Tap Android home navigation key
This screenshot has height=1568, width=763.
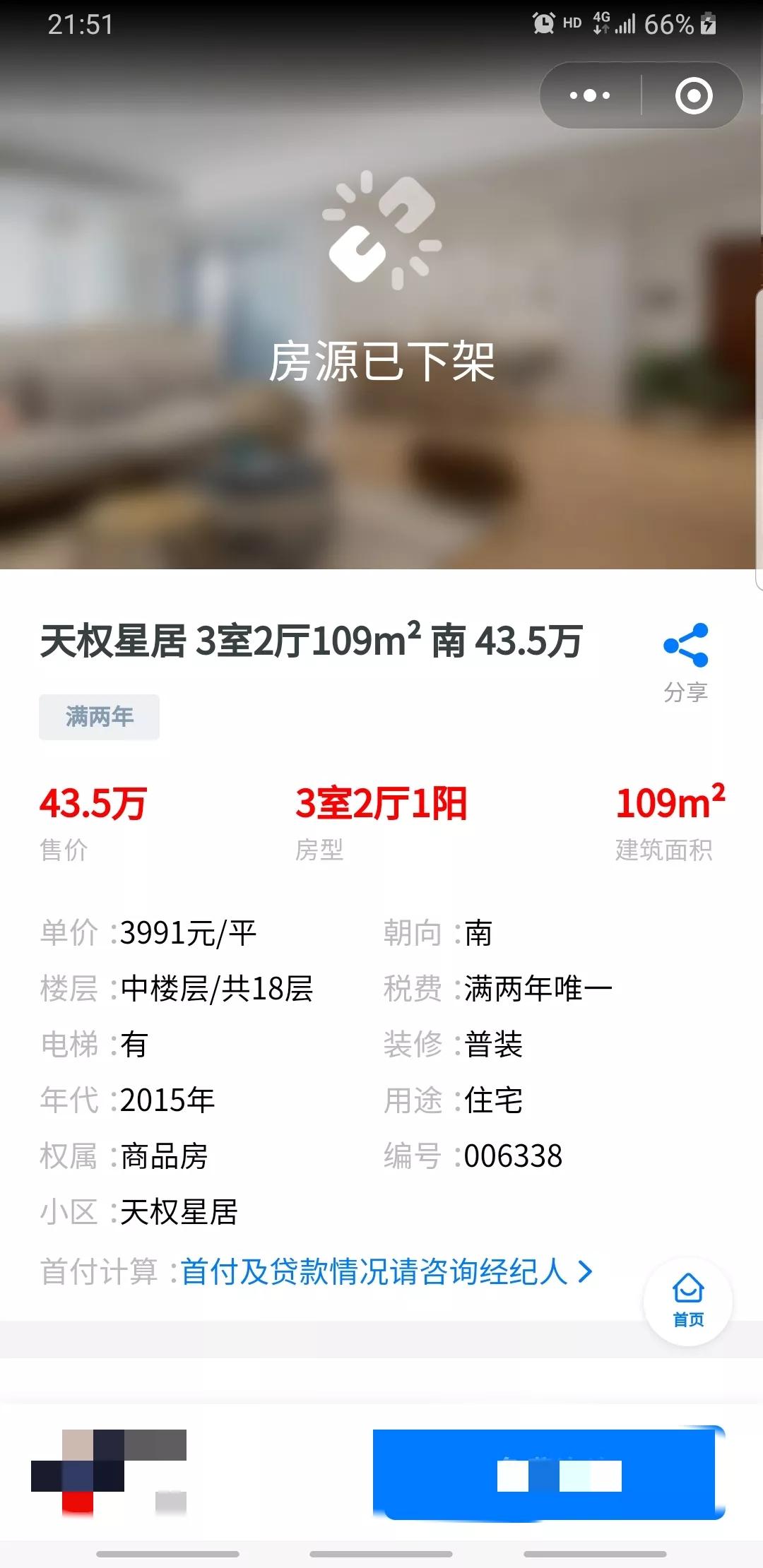381,1550
